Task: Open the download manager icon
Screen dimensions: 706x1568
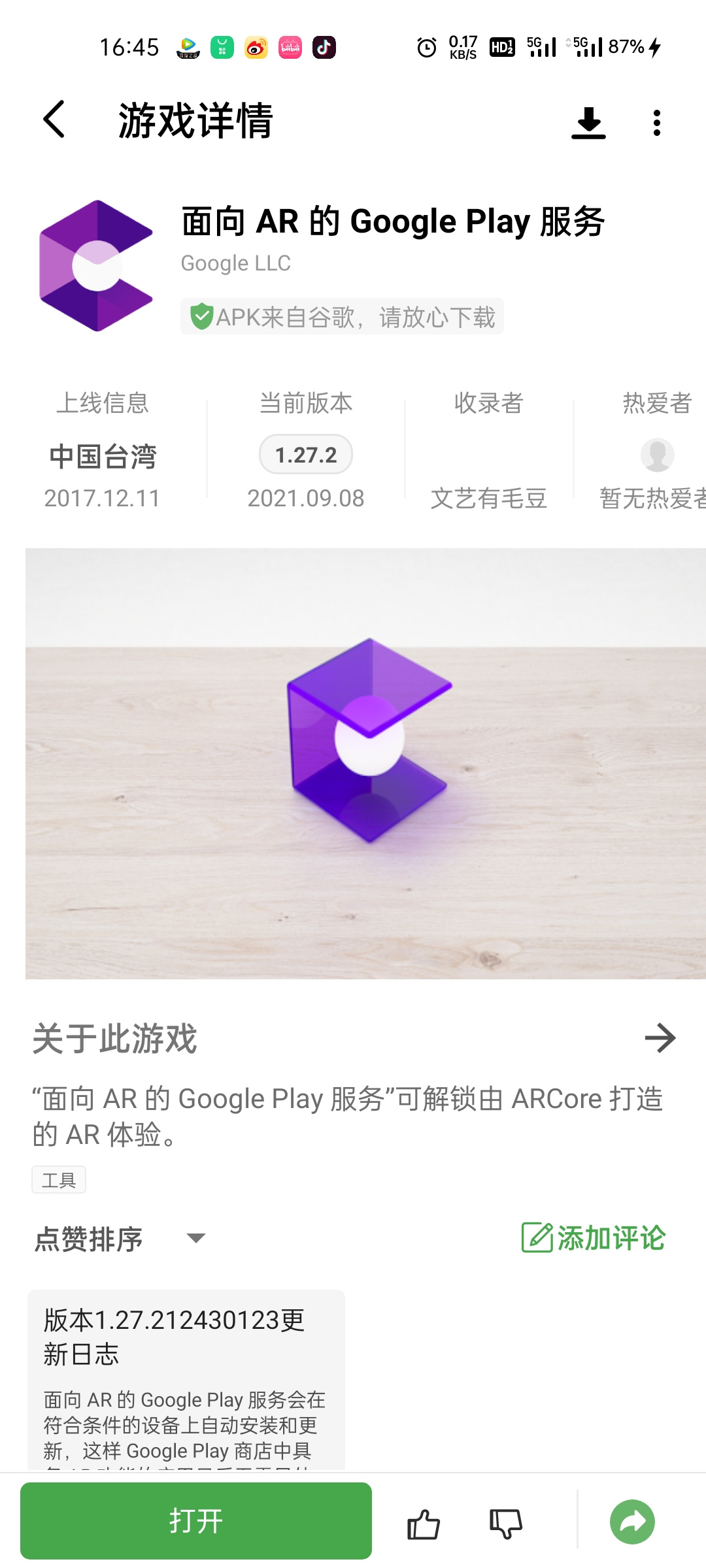Action: click(x=588, y=123)
